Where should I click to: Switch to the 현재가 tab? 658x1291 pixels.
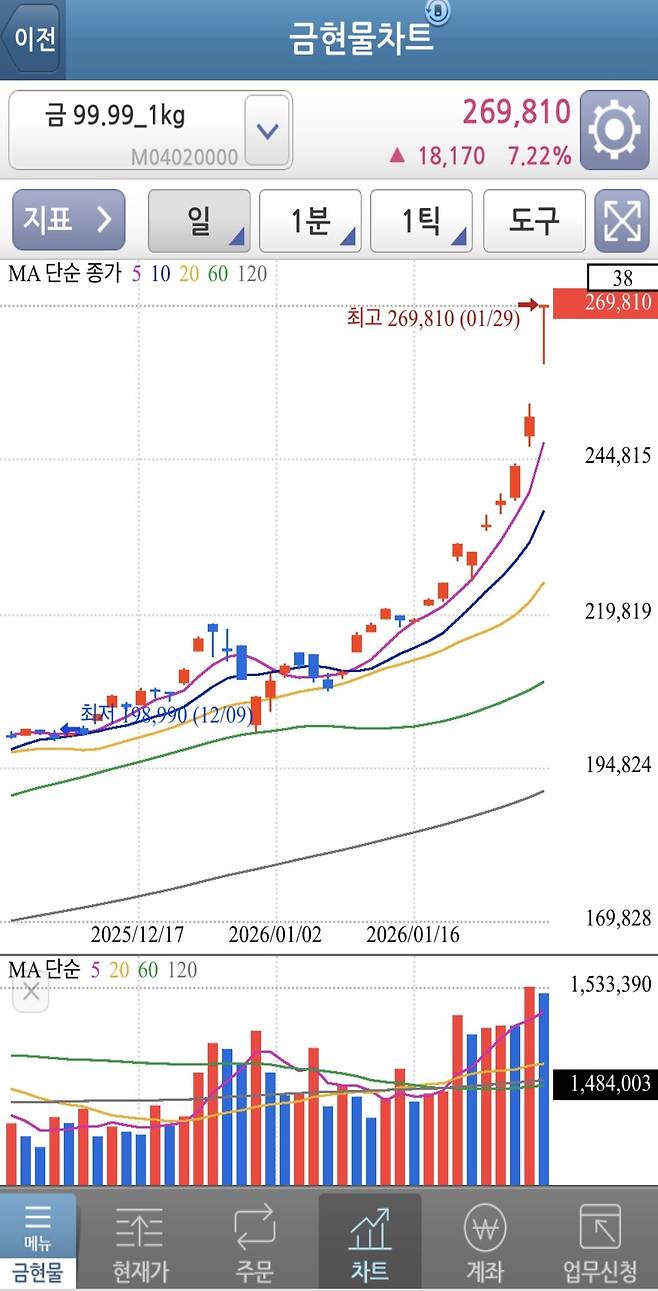[140, 1240]
